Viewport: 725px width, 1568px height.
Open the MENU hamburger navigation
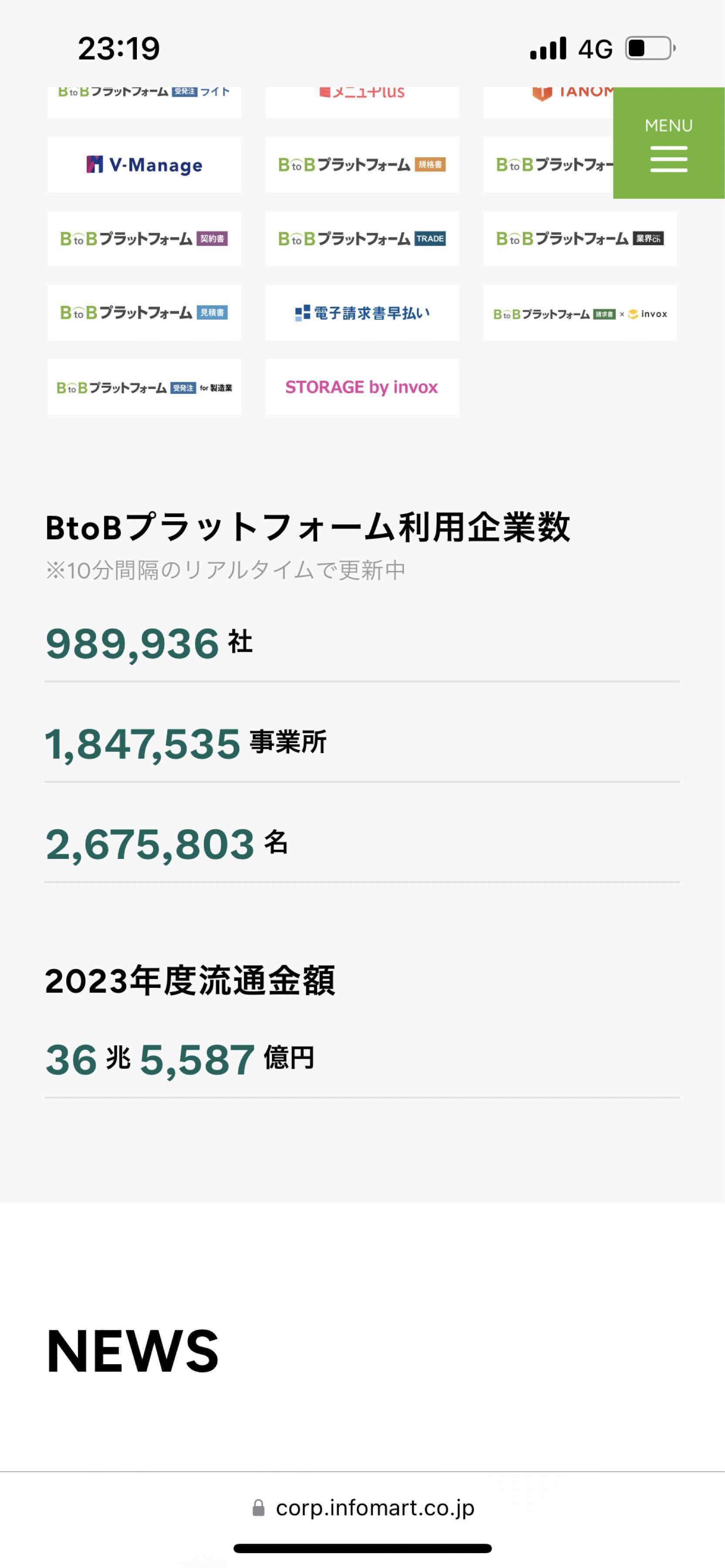[x=668, y=146]
